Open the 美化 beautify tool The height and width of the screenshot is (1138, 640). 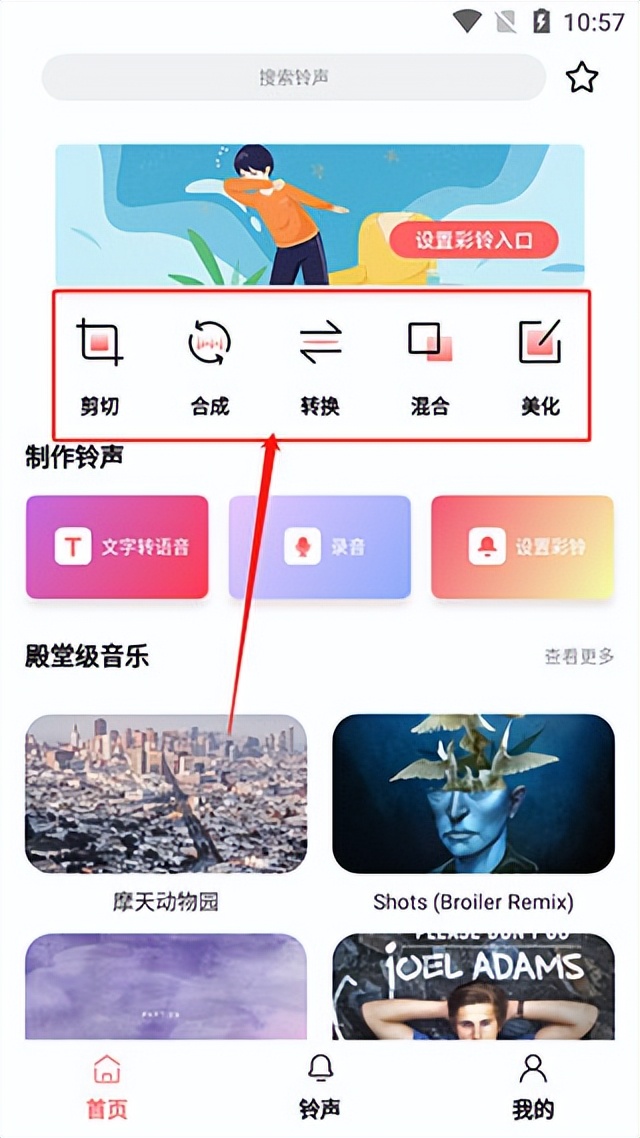[x=540, y=365]
